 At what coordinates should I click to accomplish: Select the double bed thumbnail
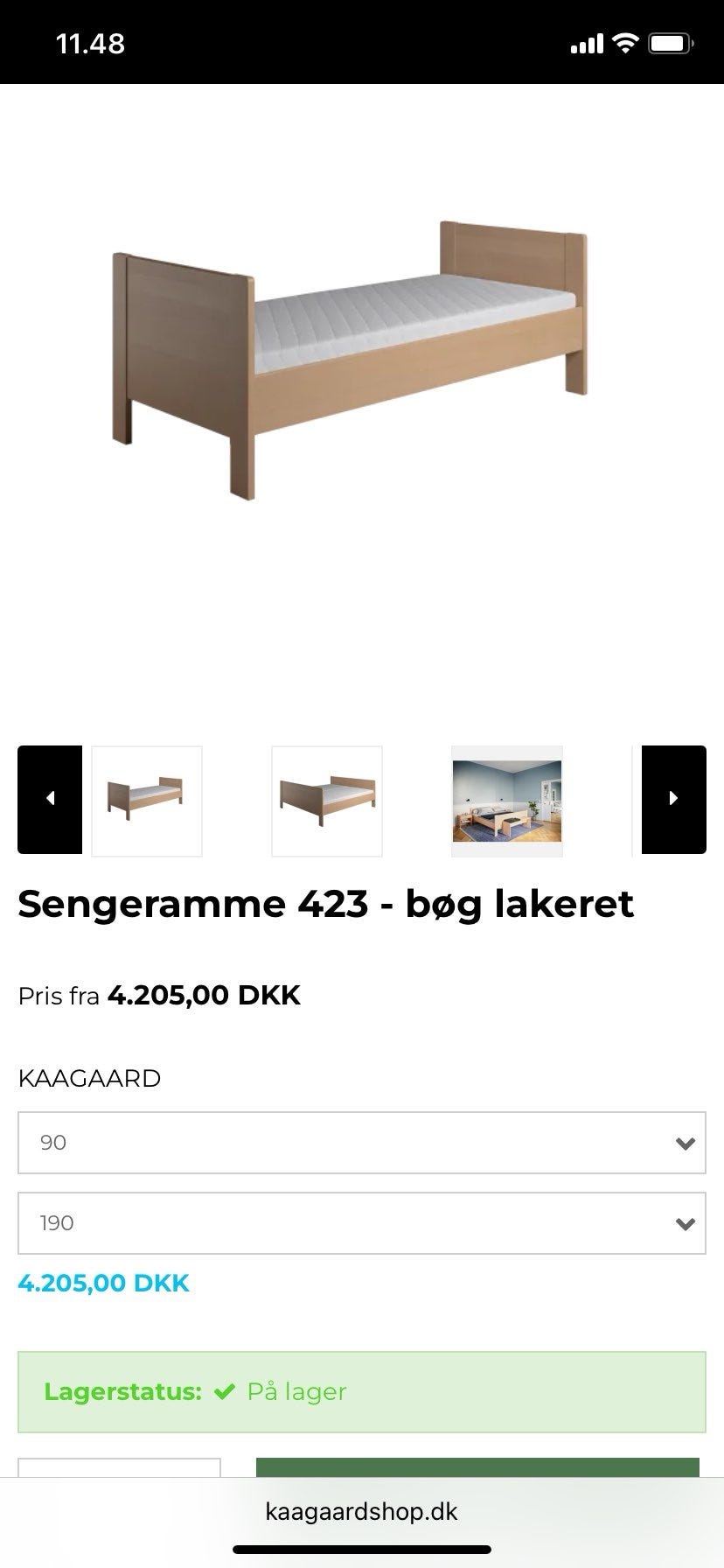pos(327,800)
